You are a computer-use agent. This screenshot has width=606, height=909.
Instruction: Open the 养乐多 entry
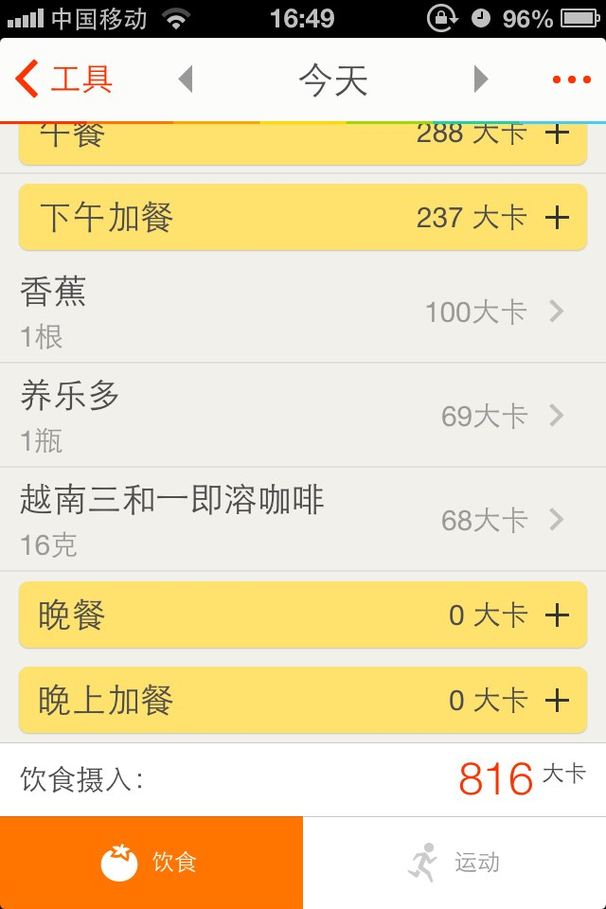point(302,415)
